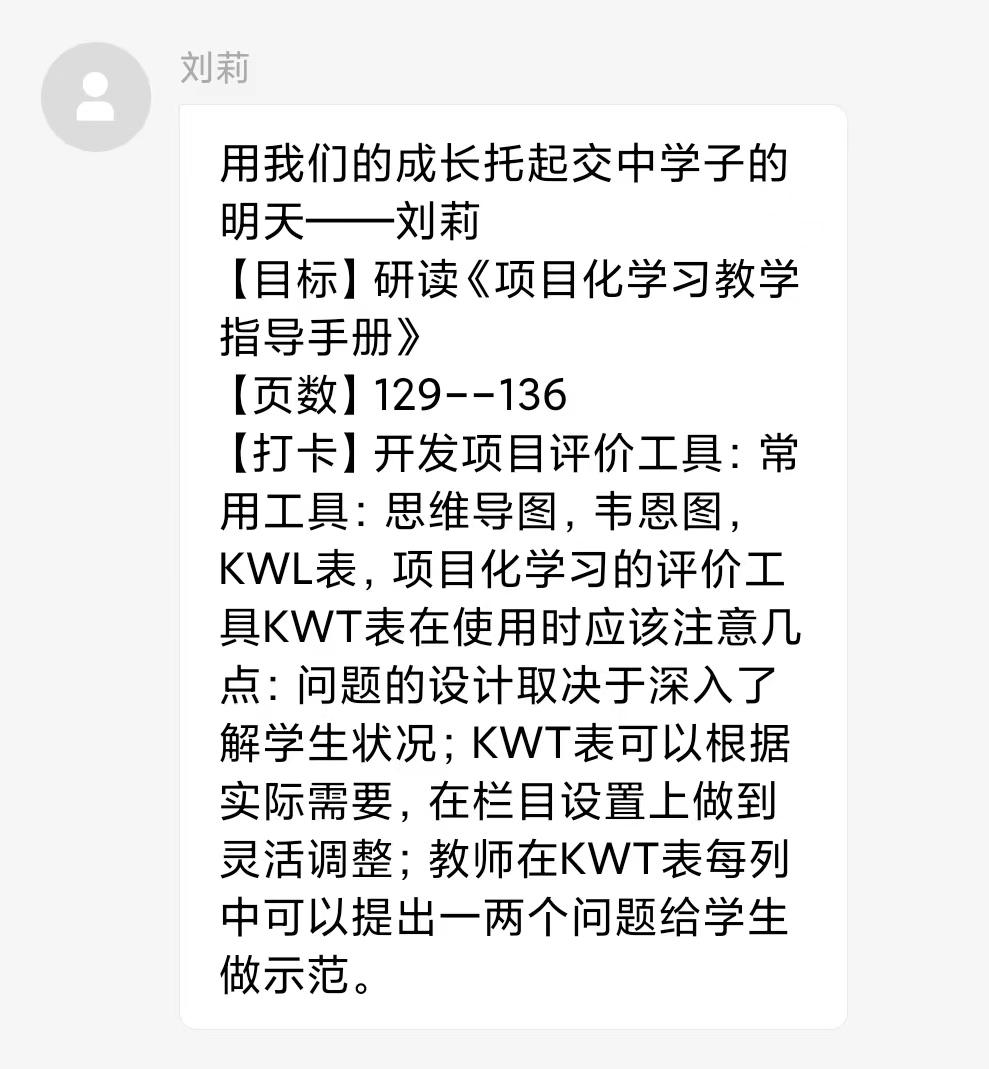Open 刘莉's profile avatar

pyautogui.click(x=96, y=97)
